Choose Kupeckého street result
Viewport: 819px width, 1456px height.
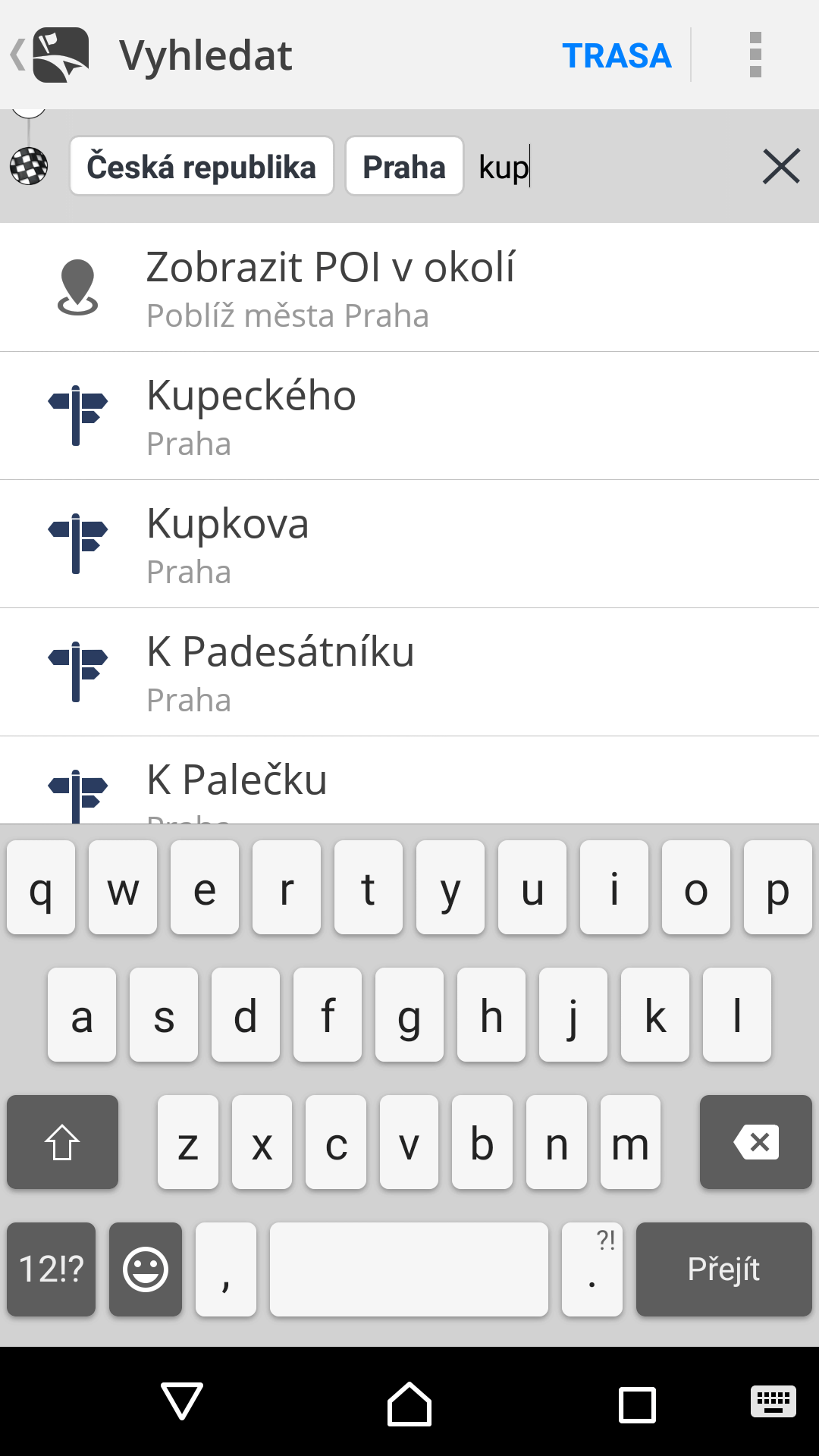[409, 416]
